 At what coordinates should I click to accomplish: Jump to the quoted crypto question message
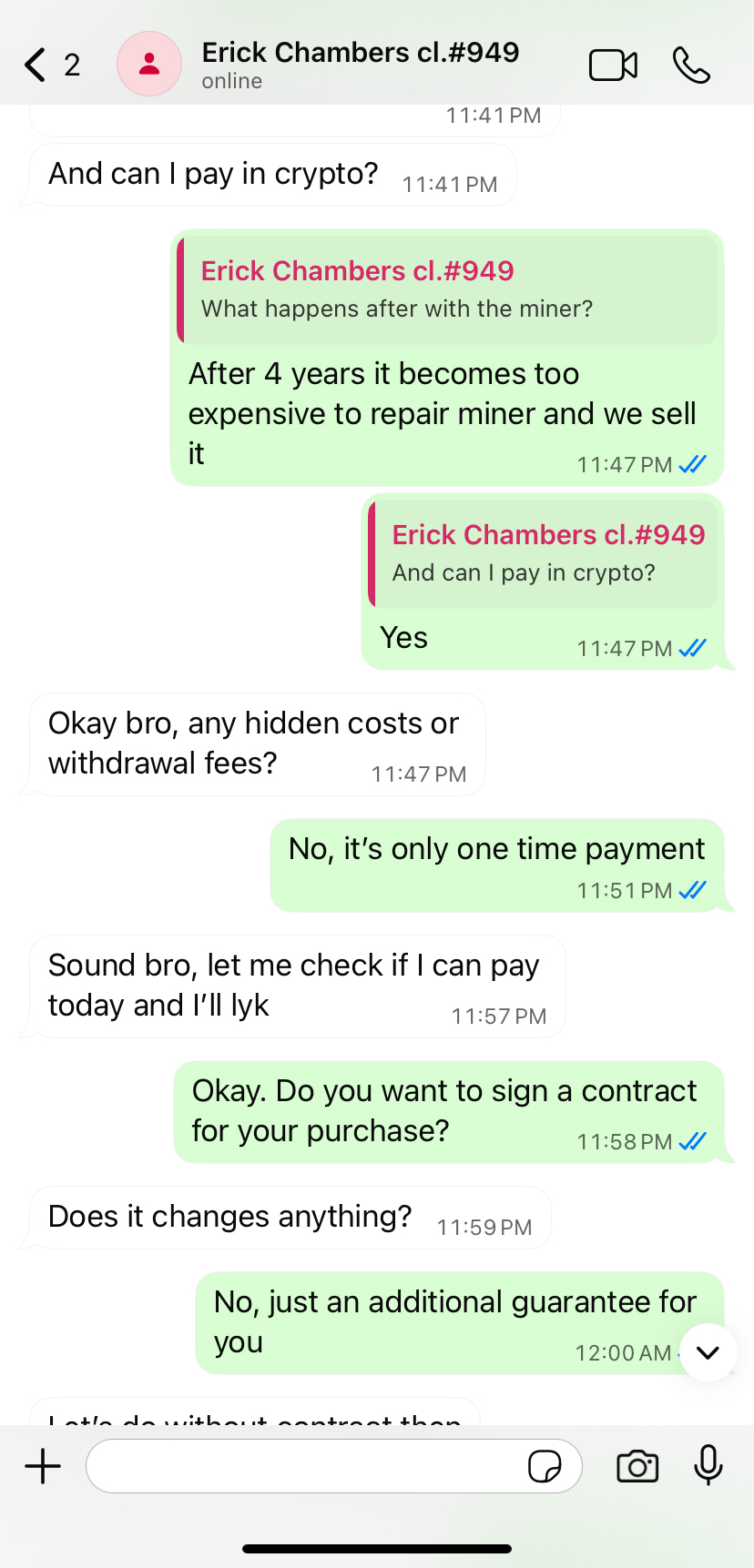tap(544, 553)
